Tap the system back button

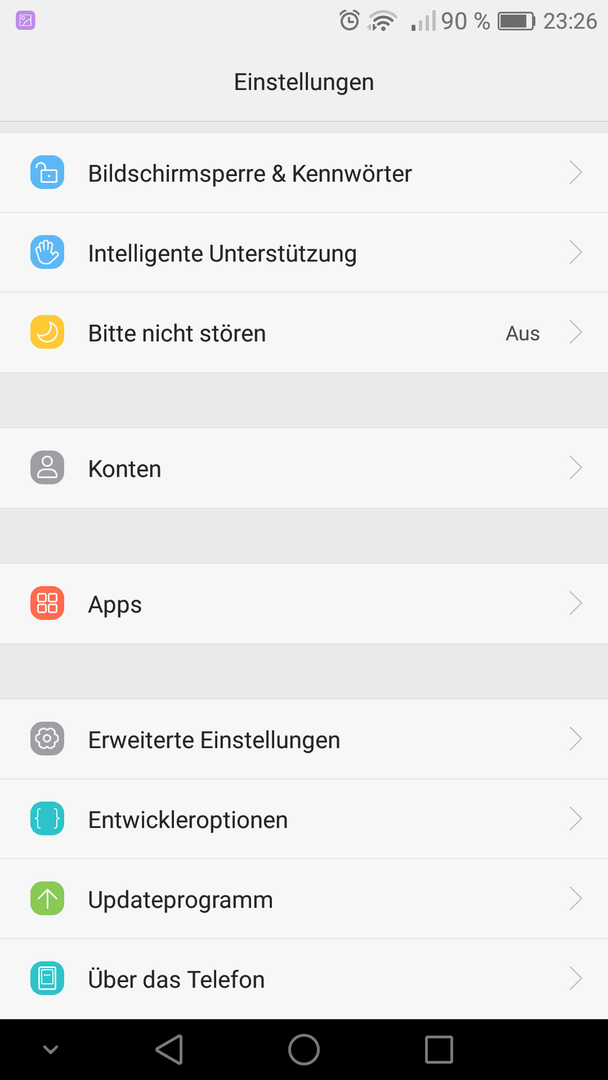[169, 1050]
